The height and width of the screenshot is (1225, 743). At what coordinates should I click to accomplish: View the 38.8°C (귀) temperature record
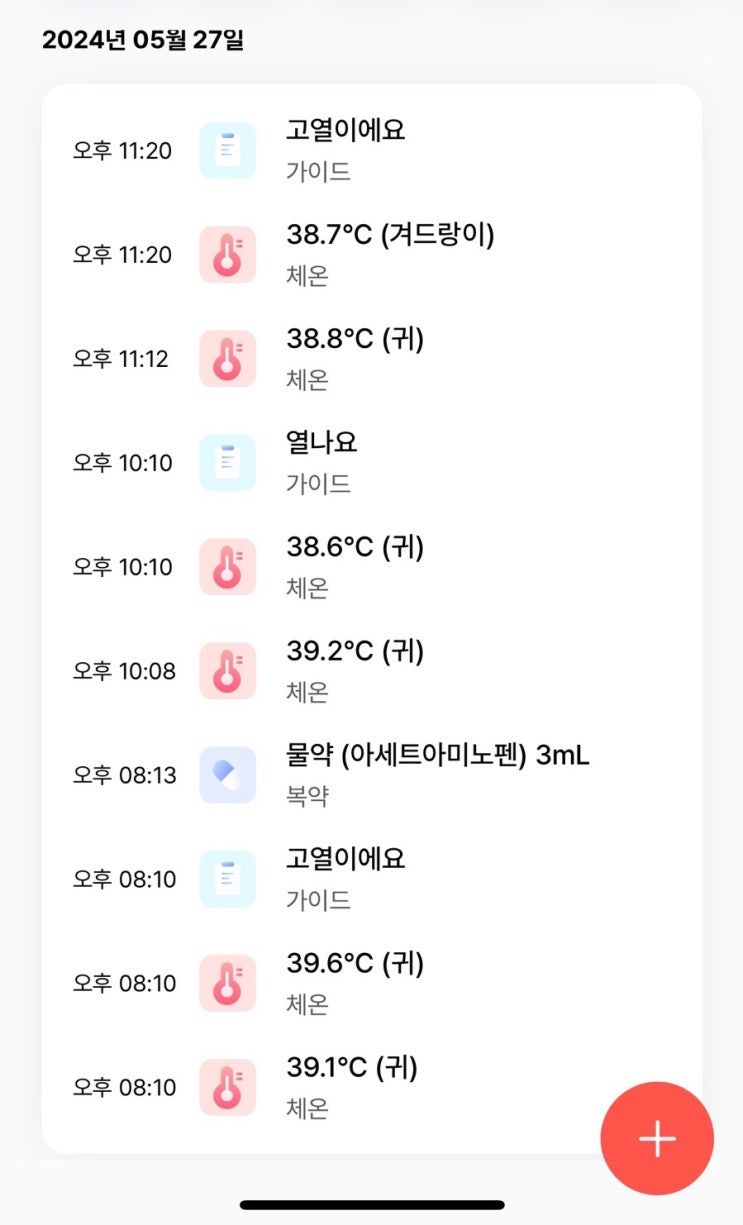[355, 358]
